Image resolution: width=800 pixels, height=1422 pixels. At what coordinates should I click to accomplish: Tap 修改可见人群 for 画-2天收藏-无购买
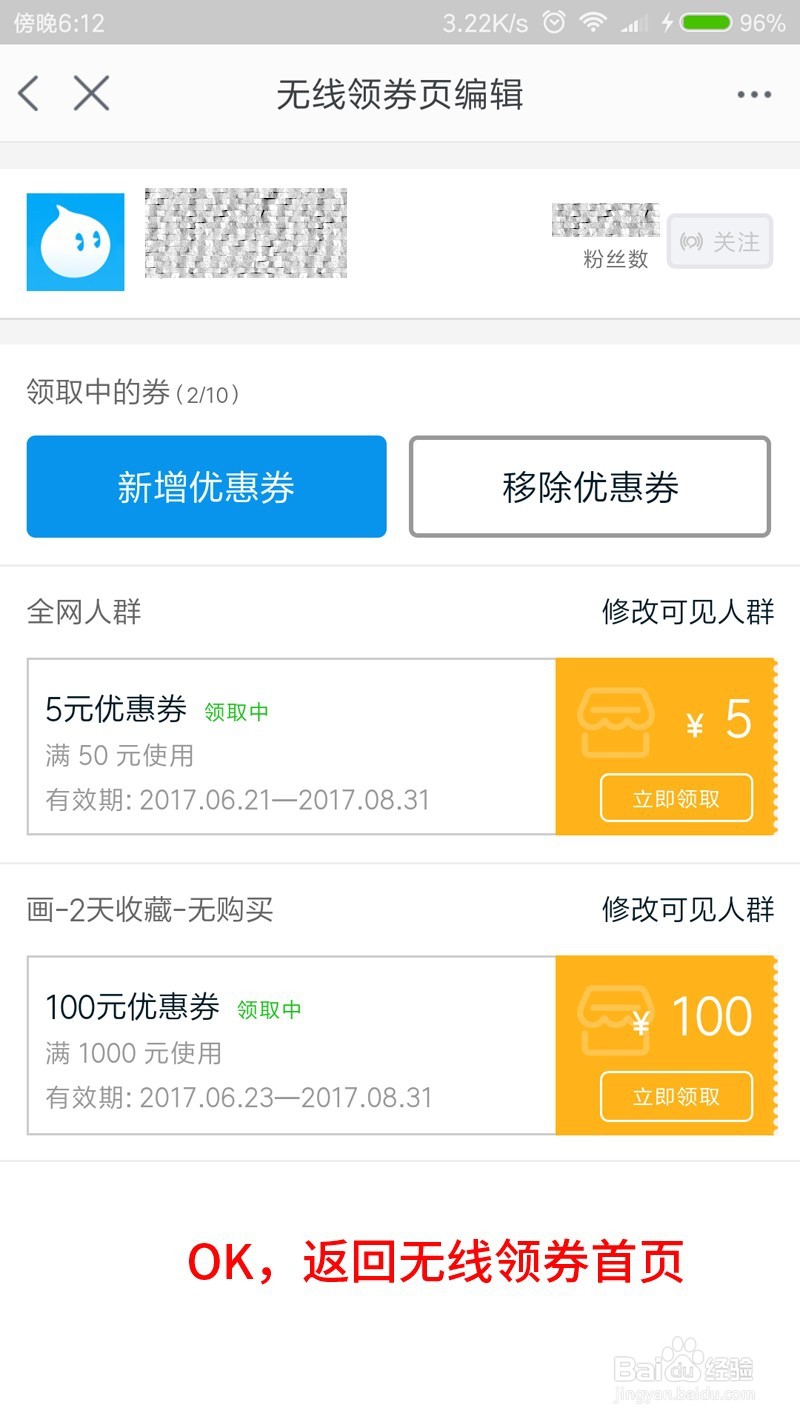click(x=688, y=909)
